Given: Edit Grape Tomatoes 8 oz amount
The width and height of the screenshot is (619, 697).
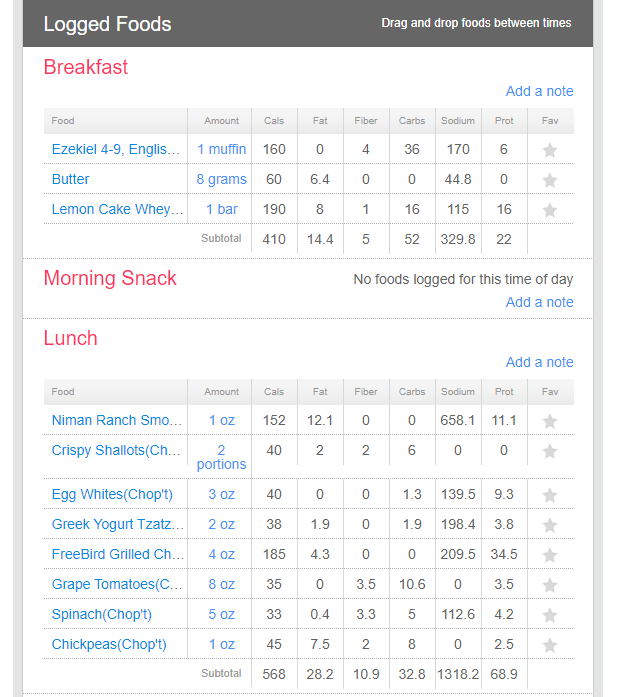Looking at the screenshot, I should tap(221, 584).
